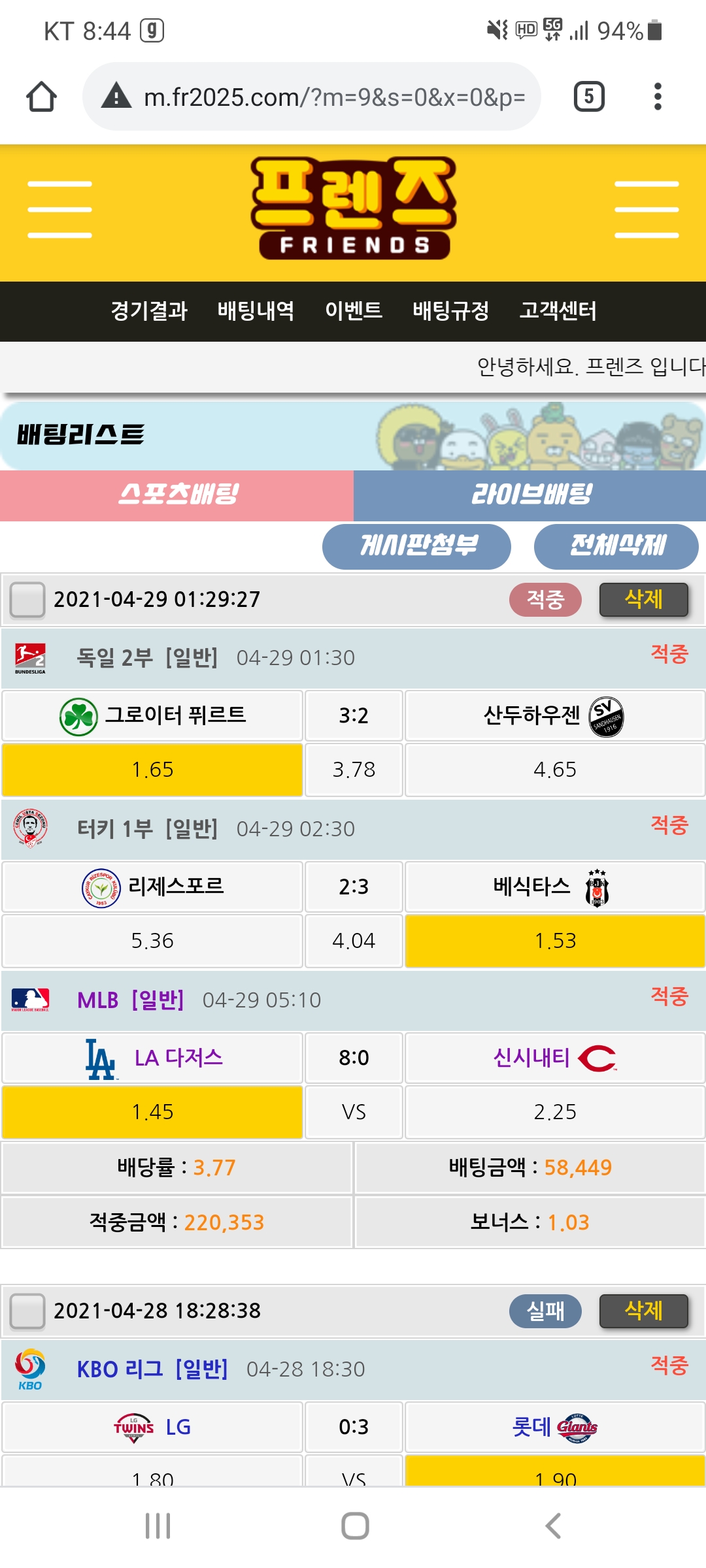
Task: Open the browser tab switcher
Action: click(588, 97)
